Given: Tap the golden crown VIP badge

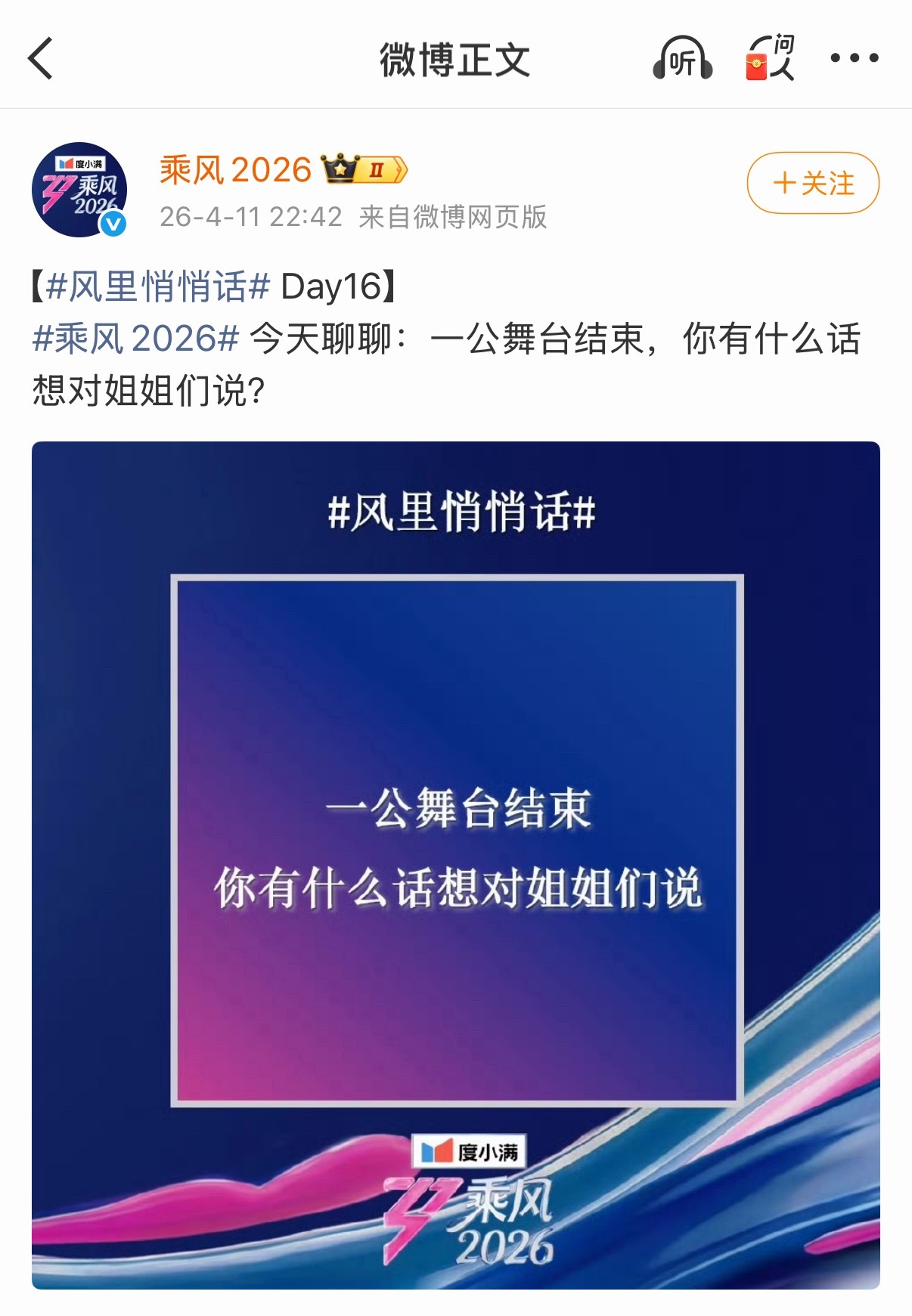Looking at the screenshot, I should (x=341, y=171).
